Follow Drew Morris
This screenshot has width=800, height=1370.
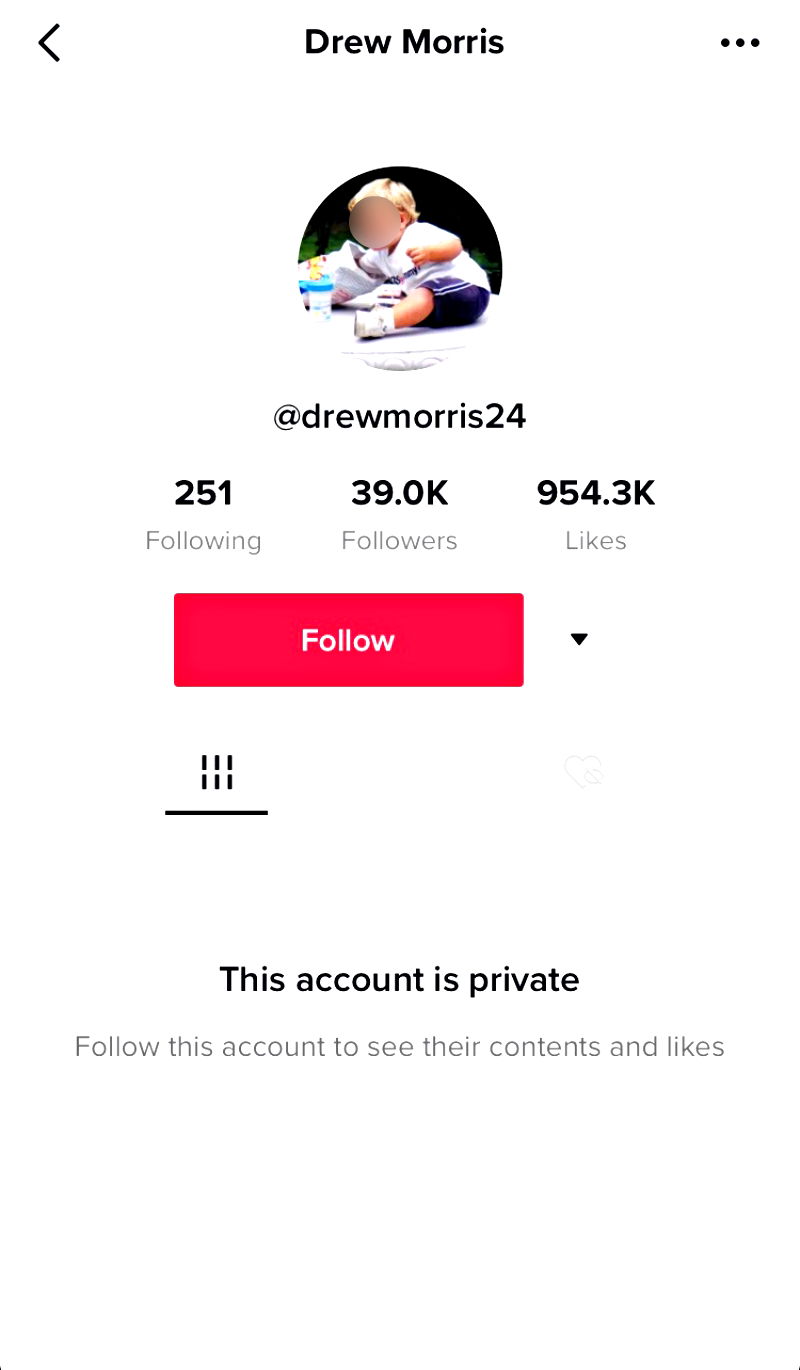(x=348, y=640)
